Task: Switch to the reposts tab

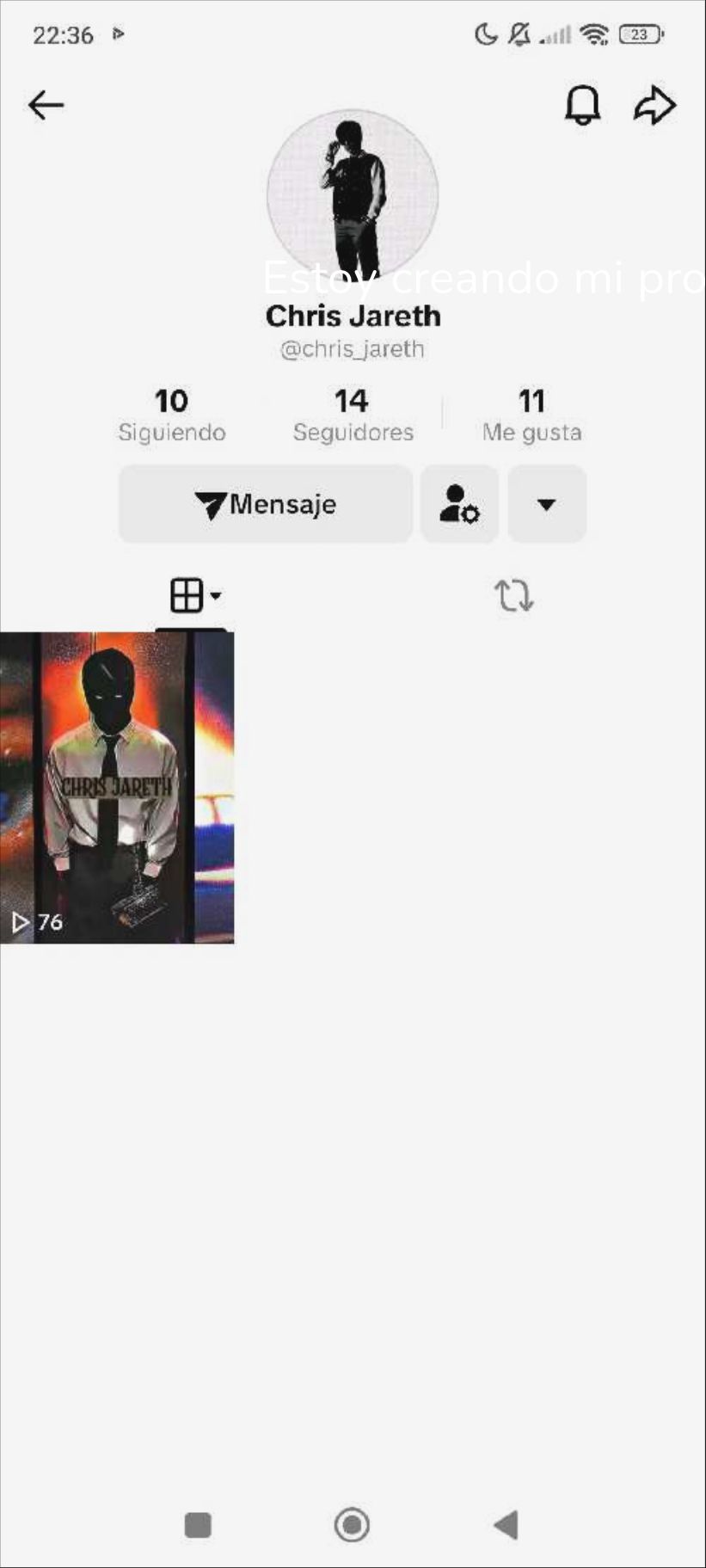Action: pyautogui.click(x=513, y=595)
